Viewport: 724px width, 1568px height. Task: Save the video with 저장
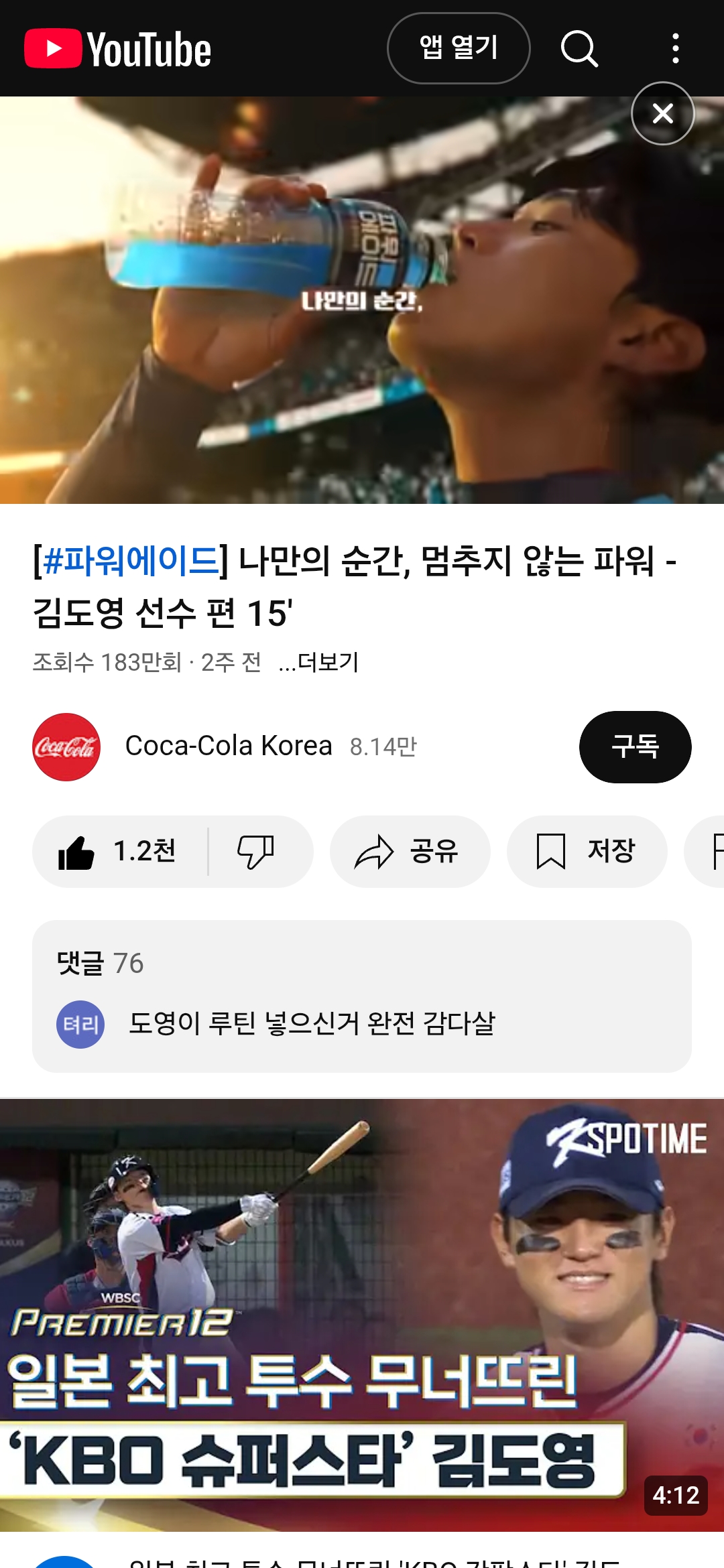587,852
